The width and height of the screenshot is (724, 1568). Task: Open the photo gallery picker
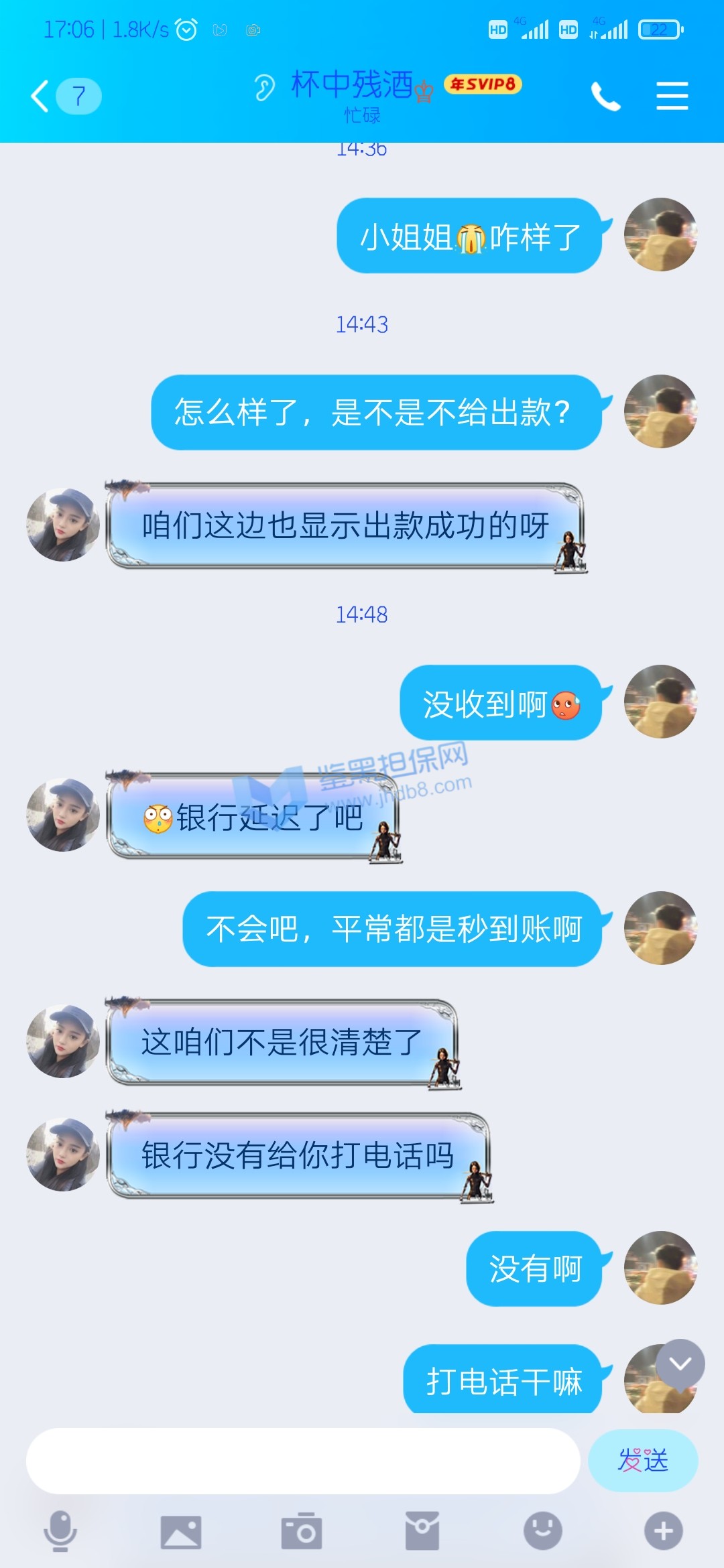pos(181,1532)
